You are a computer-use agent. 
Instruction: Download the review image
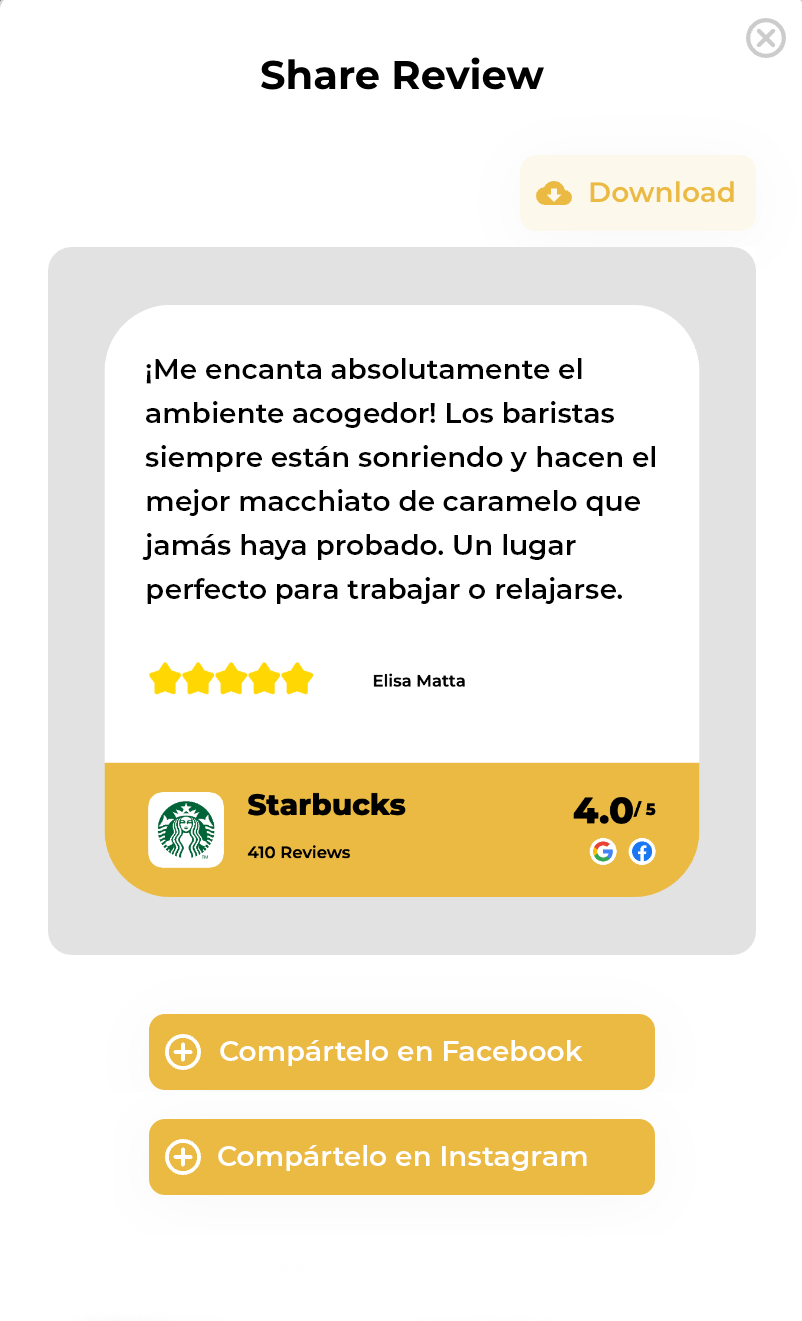[x=637, y=193]
